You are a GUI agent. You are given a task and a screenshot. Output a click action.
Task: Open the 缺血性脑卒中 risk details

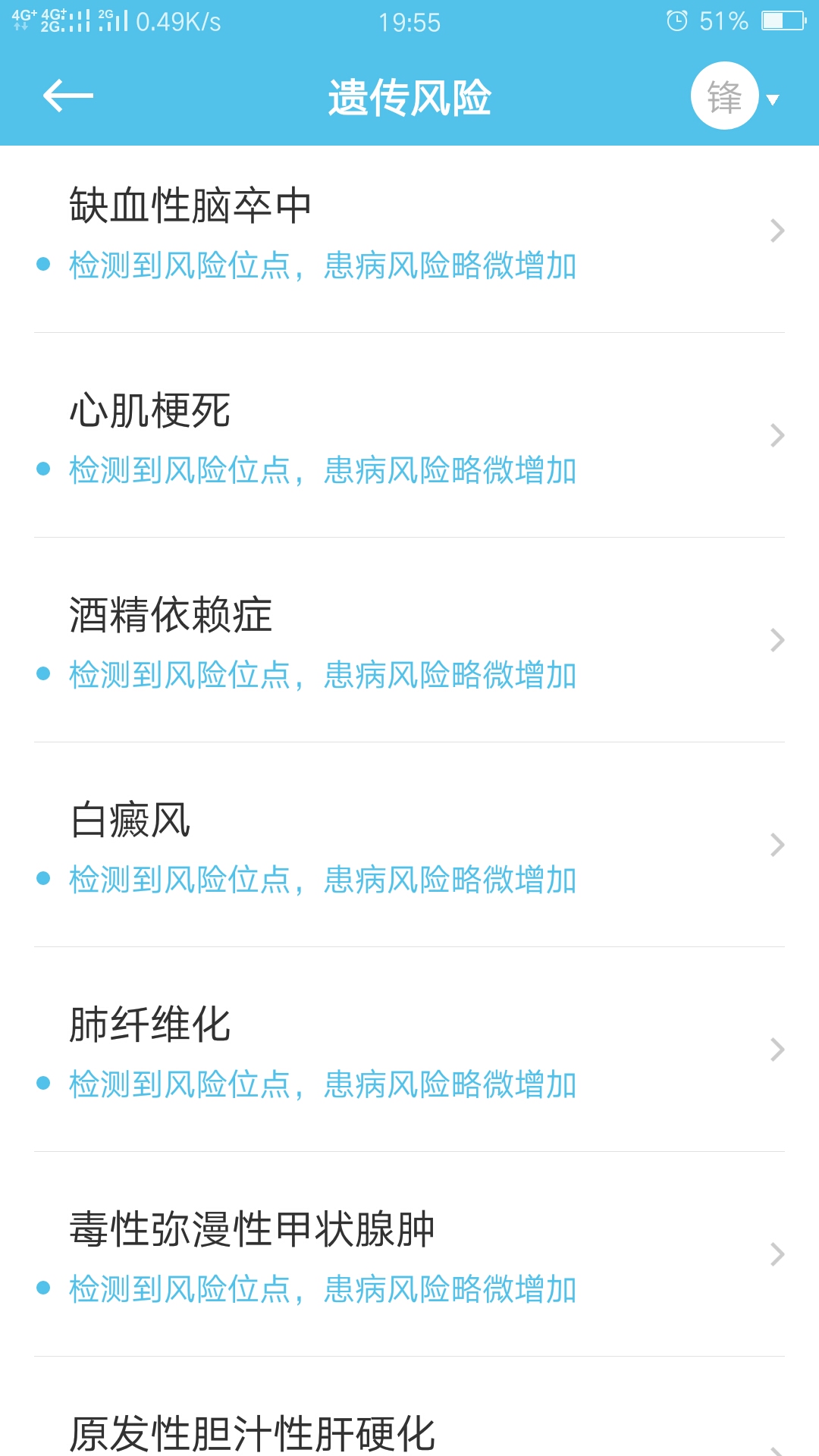409,232
